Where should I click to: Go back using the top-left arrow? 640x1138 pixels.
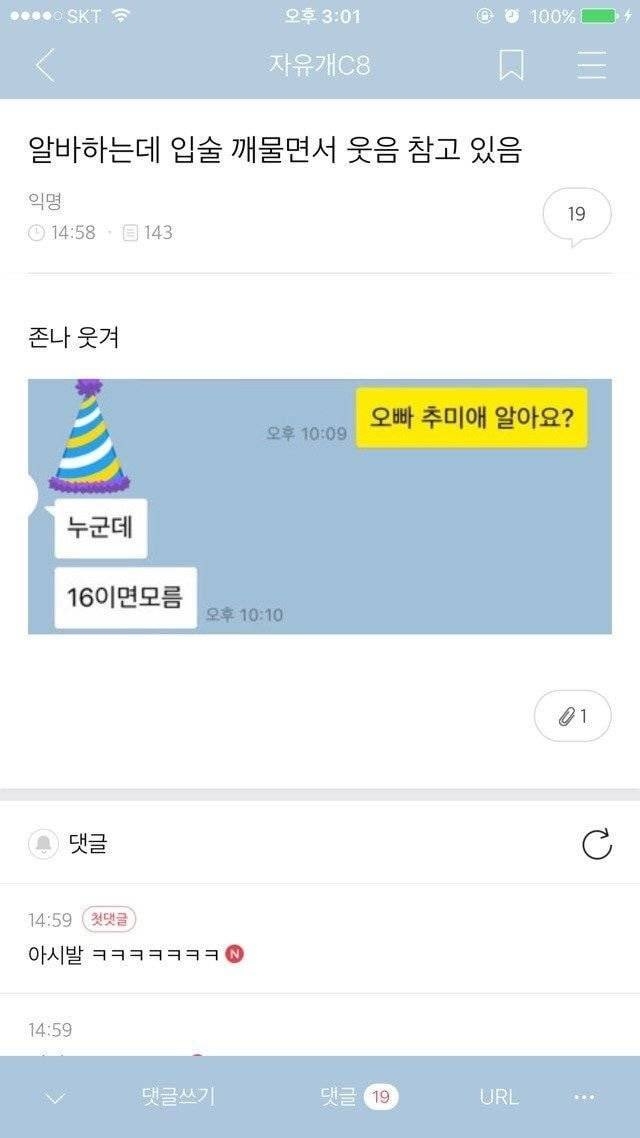[x=45, y=66]
